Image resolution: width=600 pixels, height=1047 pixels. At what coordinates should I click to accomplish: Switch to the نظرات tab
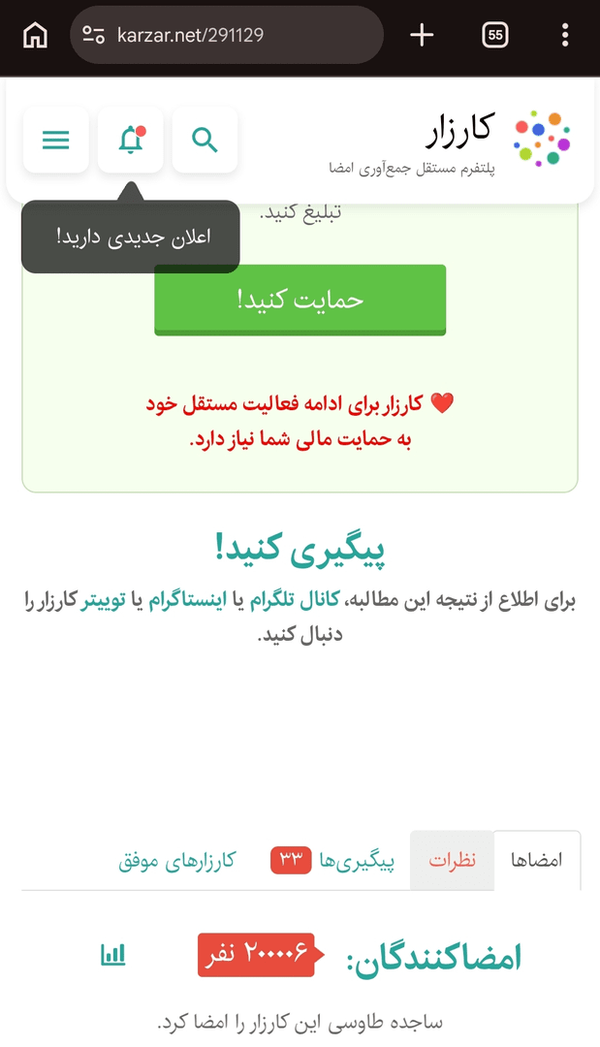pyautogui.click(x=452, y=860)
